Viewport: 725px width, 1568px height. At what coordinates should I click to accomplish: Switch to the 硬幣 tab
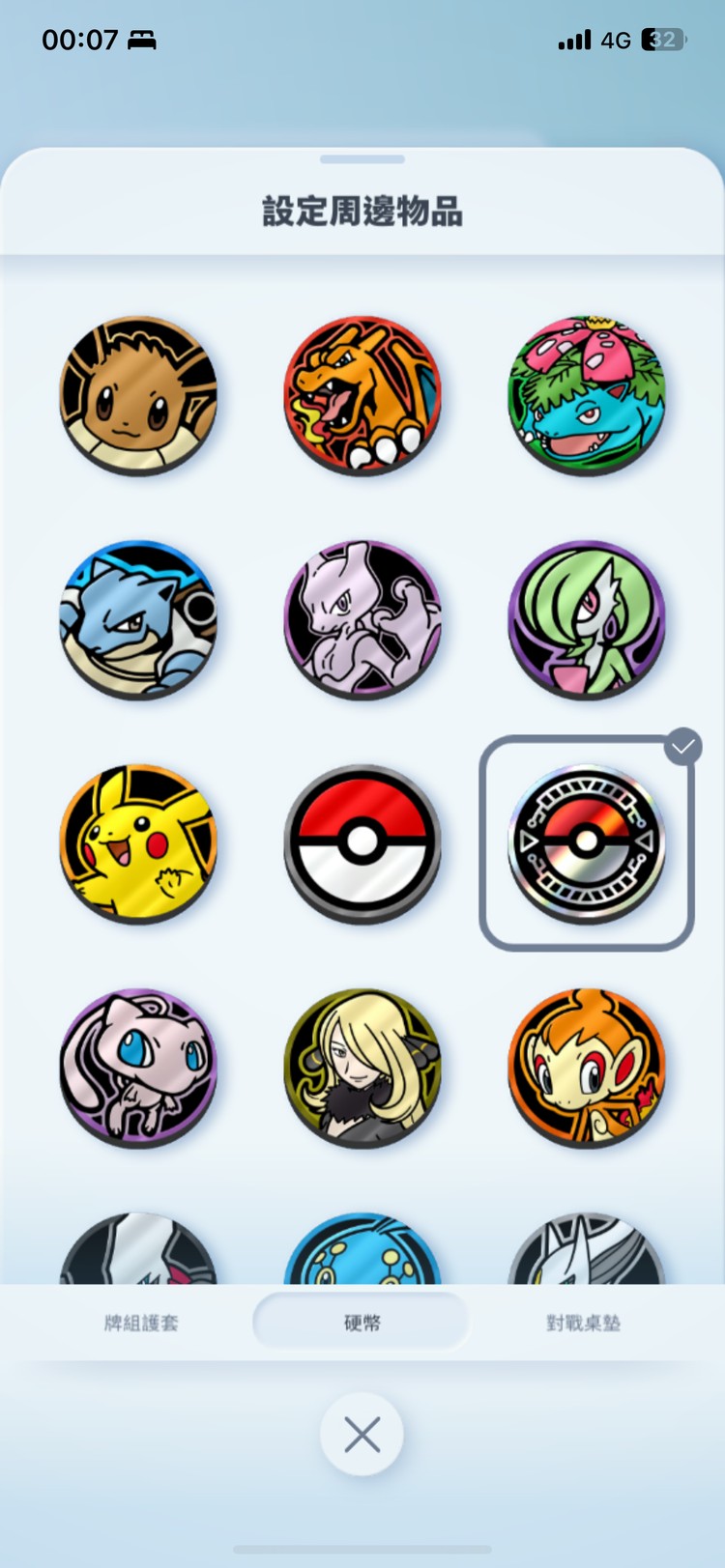pyautogui.click(x=362, y=1323)
